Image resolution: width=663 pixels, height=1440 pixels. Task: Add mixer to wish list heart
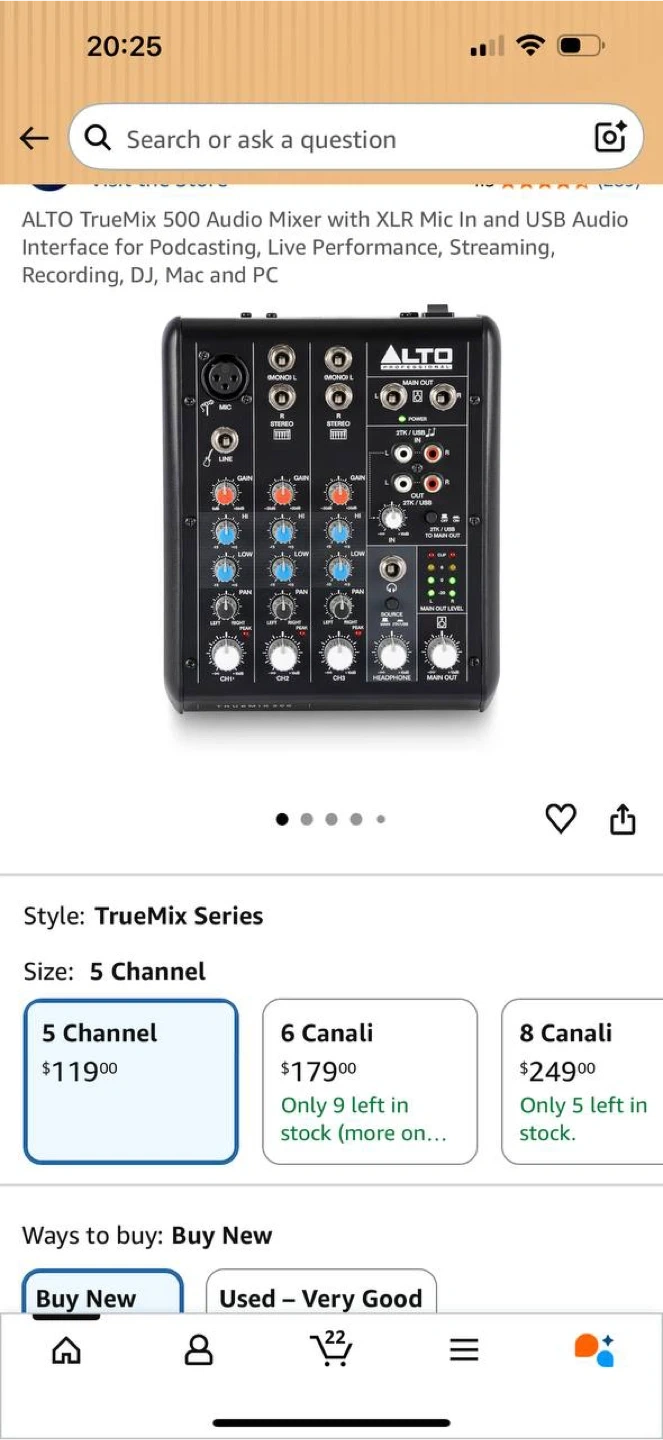tap(561, 819)
